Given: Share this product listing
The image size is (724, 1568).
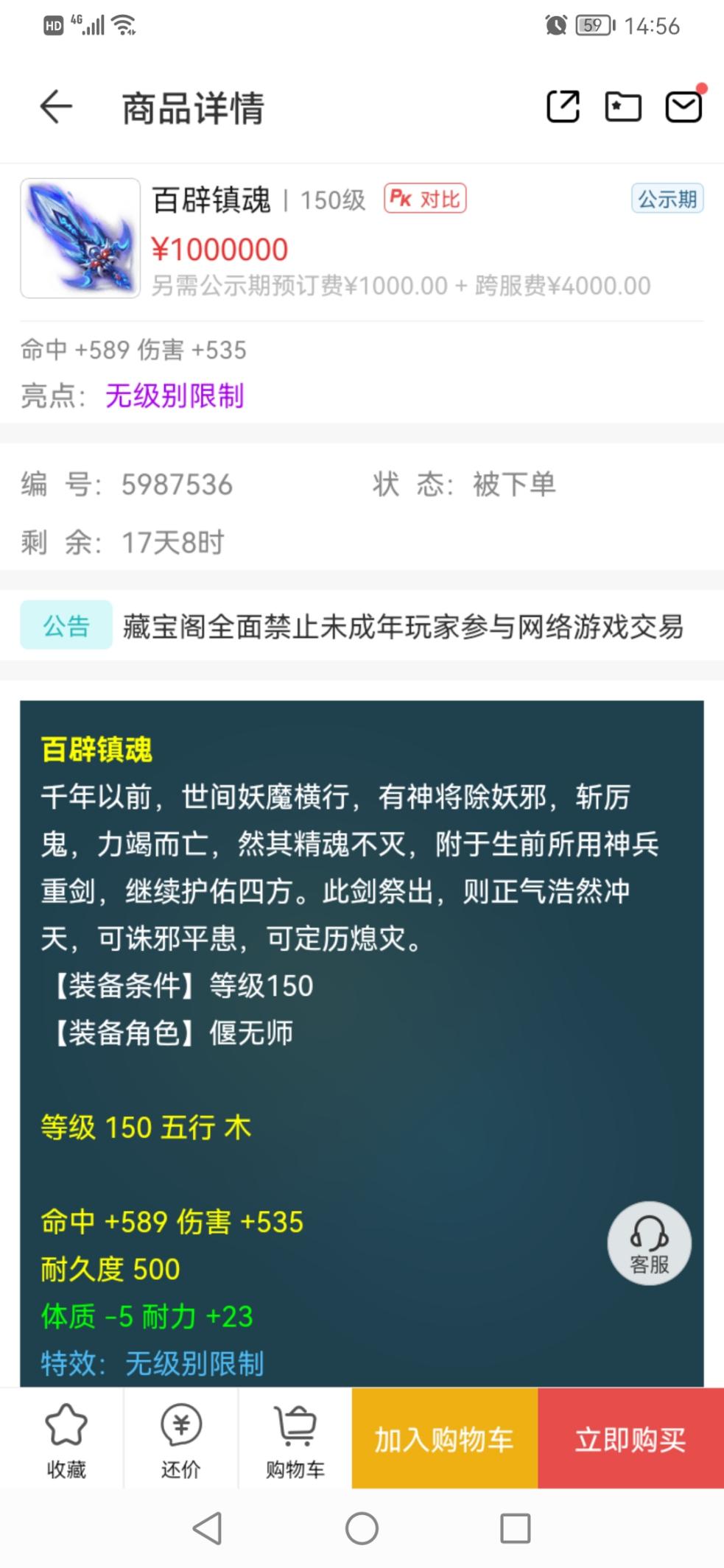Looking at the screenshot, I should pyautogui.click(x=563, y=107).
